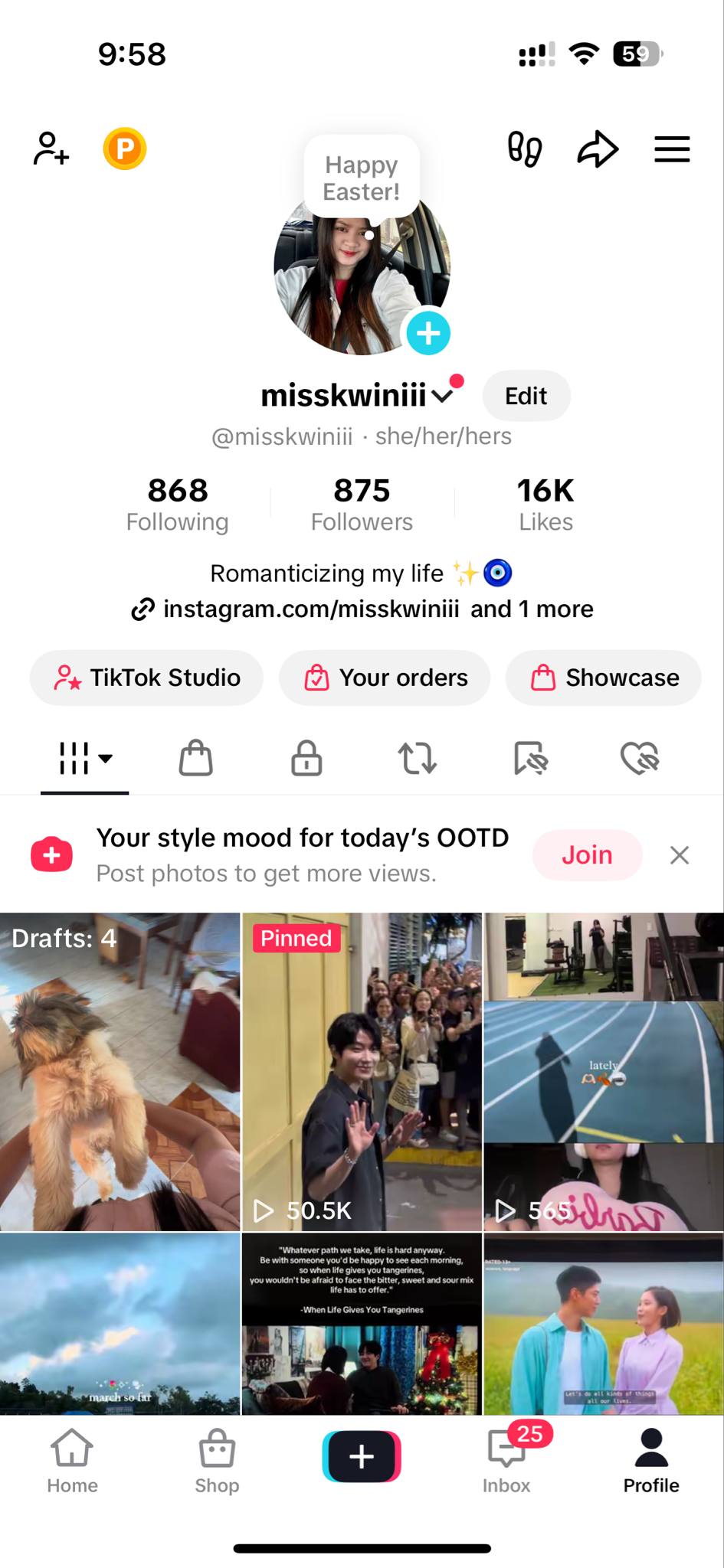Tap the orange coin icon
This screenshot has height=1568, width=724.
tap(125, 149)
